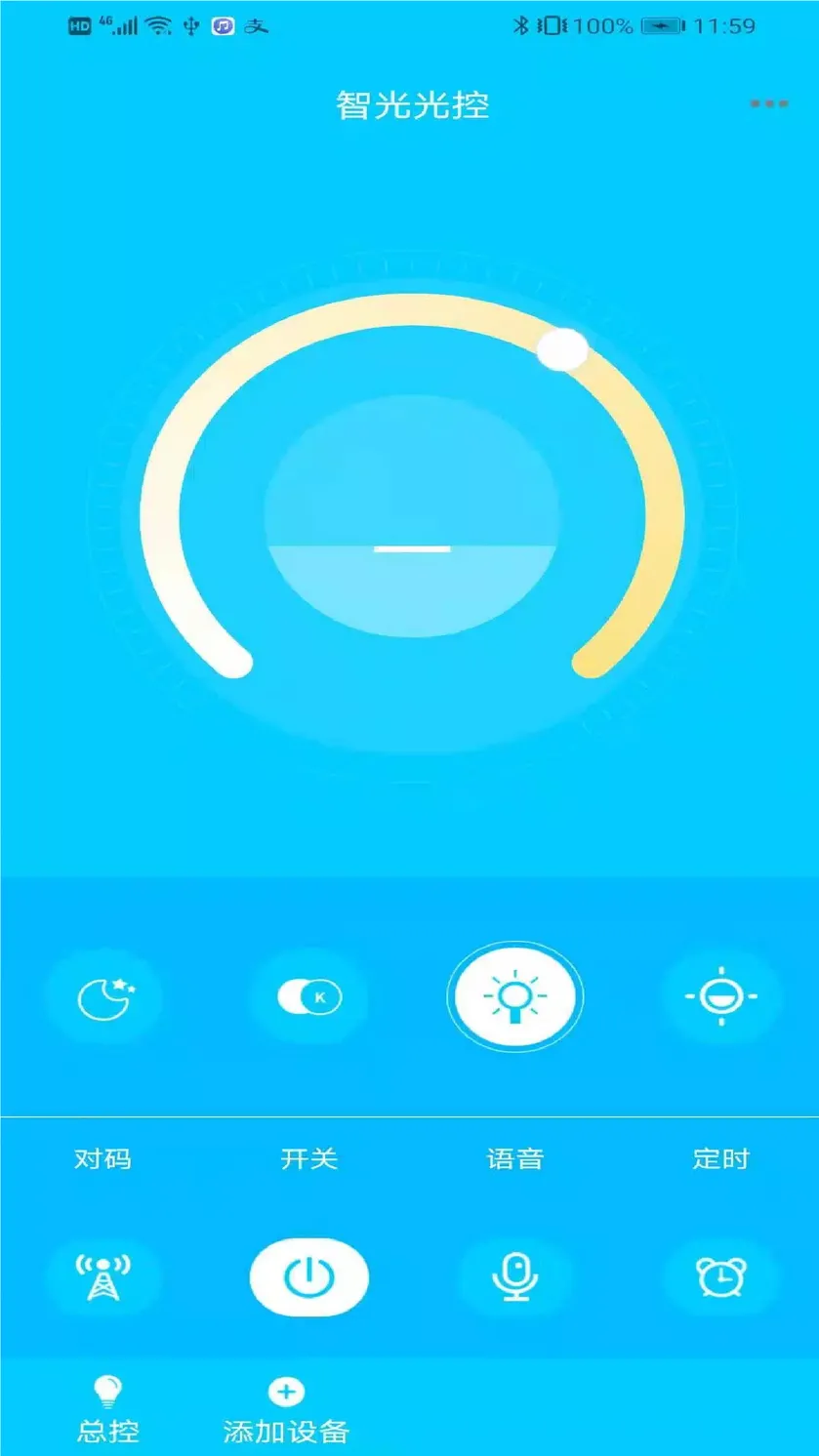Image resolution: width=819 pixels, height=1456 pixels.
Task: Tap the center circle of the dial
Action: 412,515
